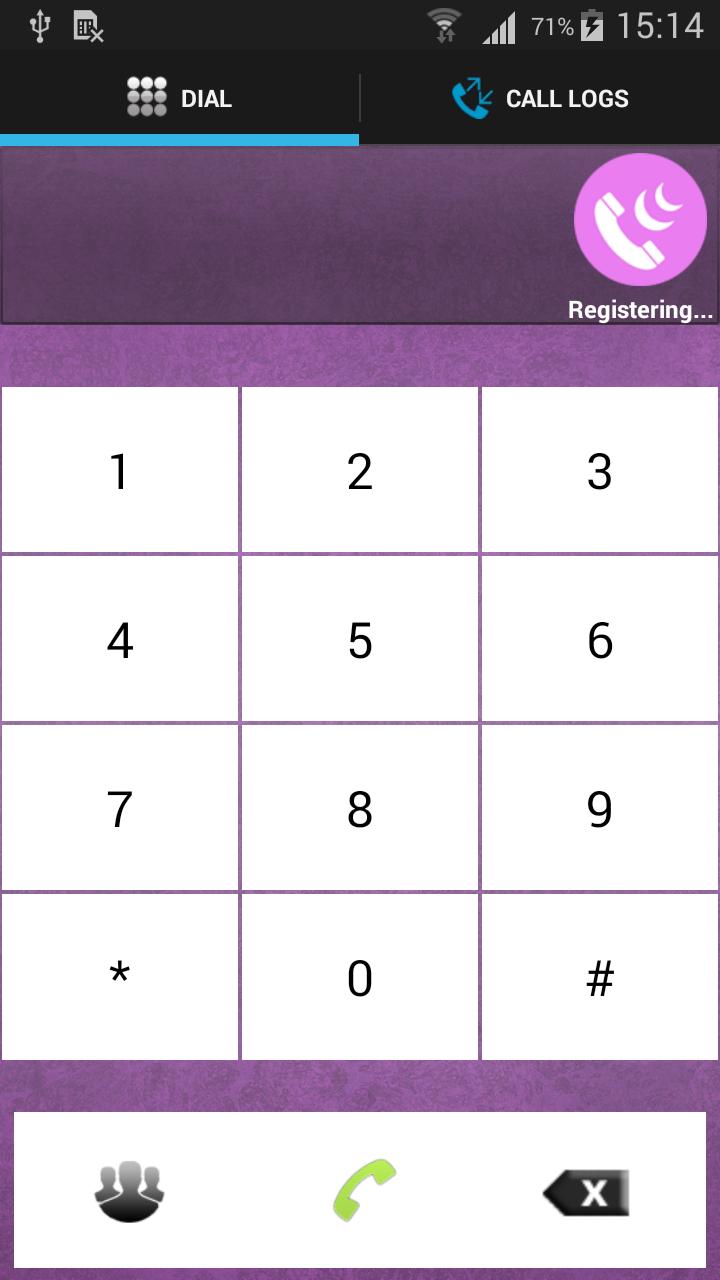Enter digit 5 on the dial pad

360,639
